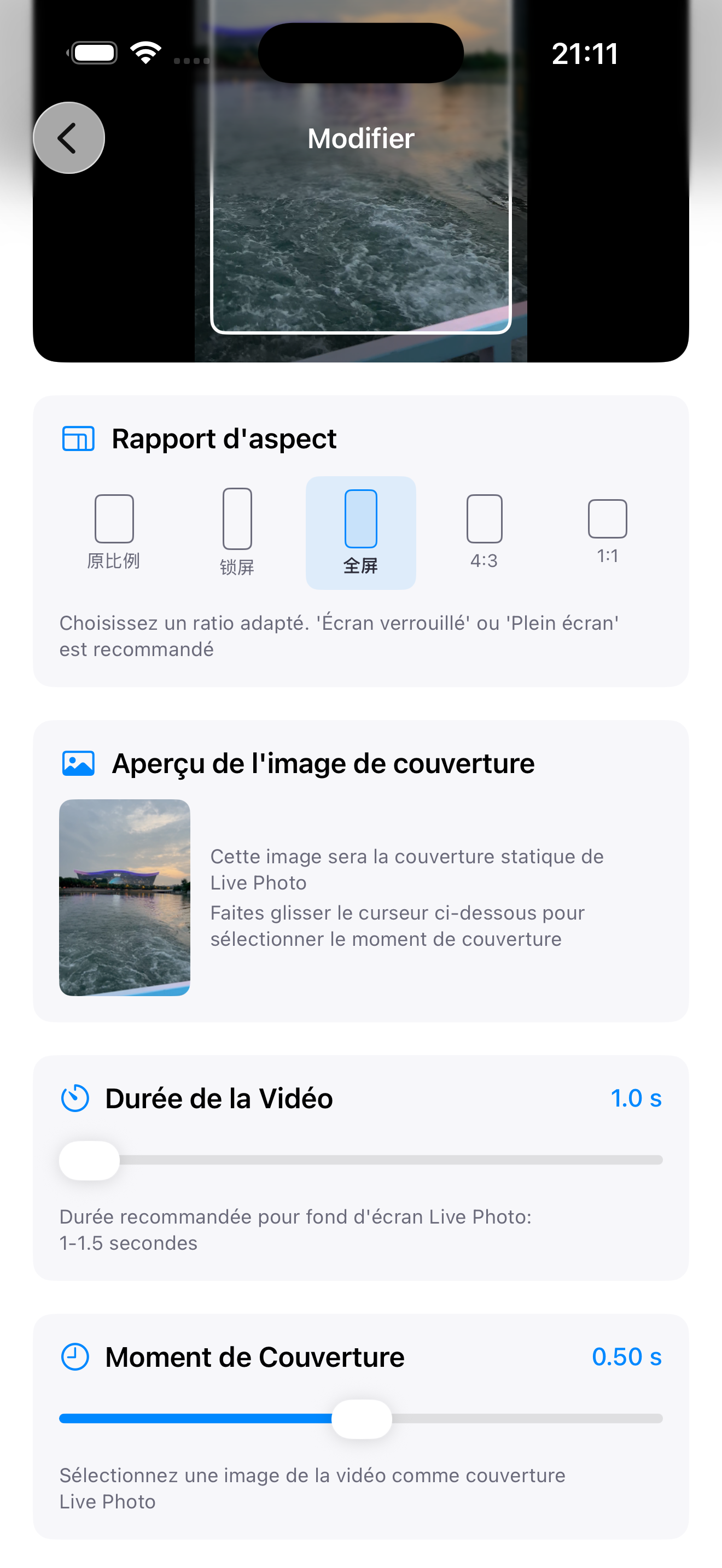Screen dimensions: 722x1568
Task: Select the 原比例 original aspect ratio
Action: click(x=114, y=532)
